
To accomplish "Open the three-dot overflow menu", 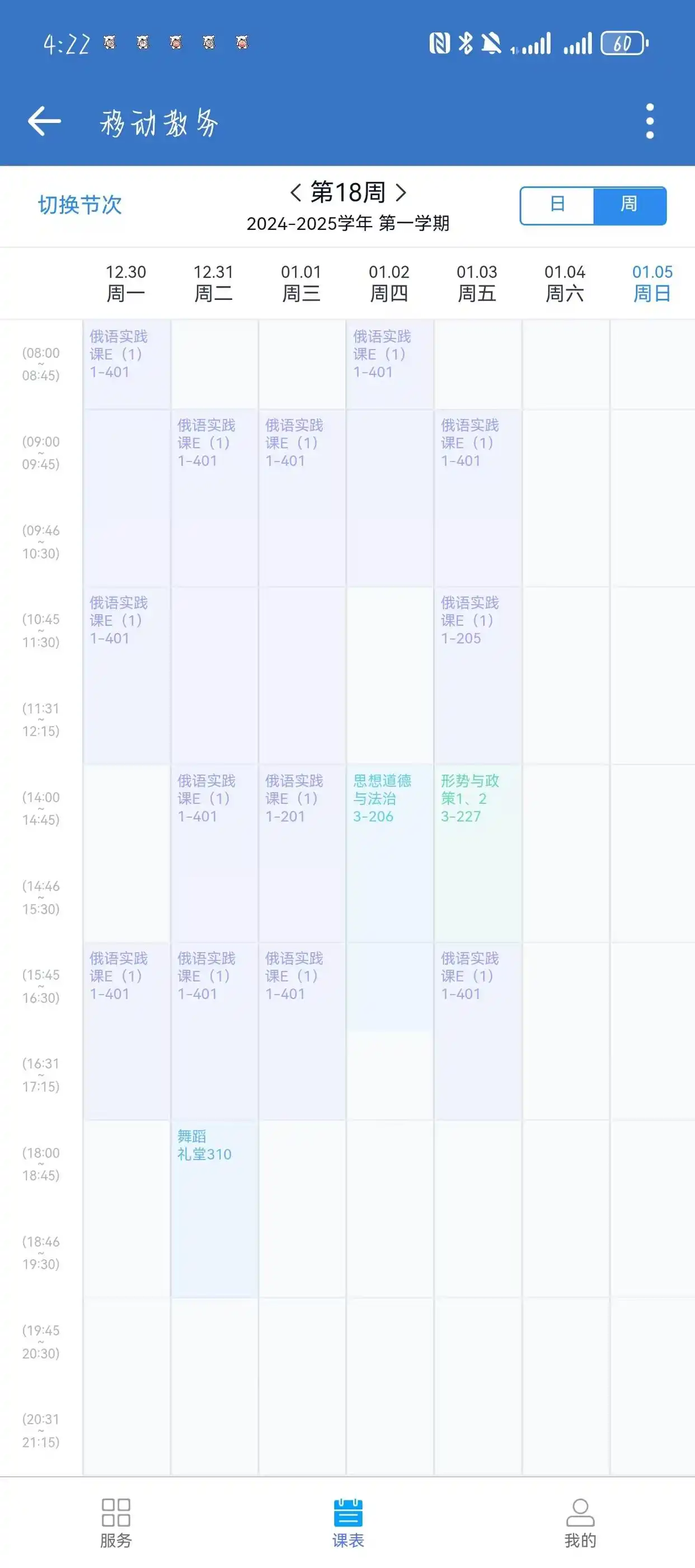I will pos(649,119).
